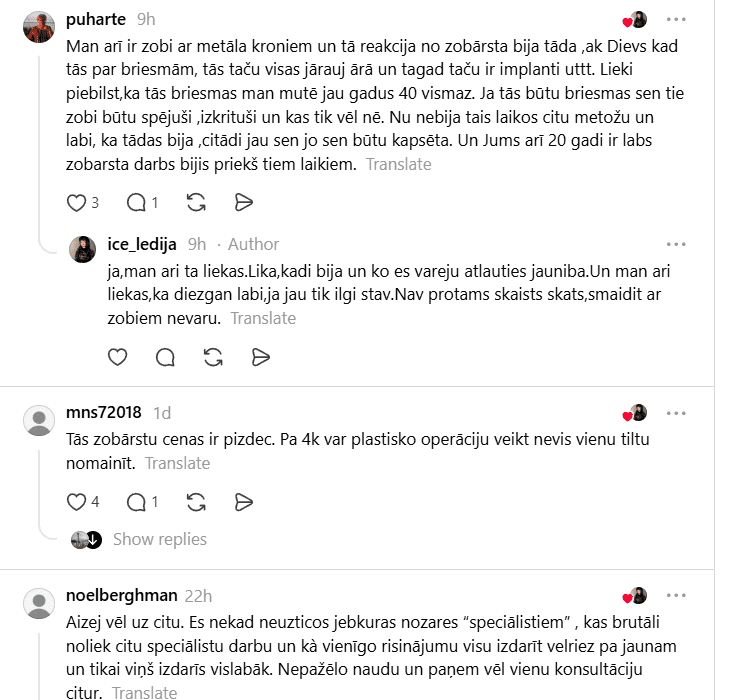
Task: Share puharte's comment
Action: (x=243, y=203)
